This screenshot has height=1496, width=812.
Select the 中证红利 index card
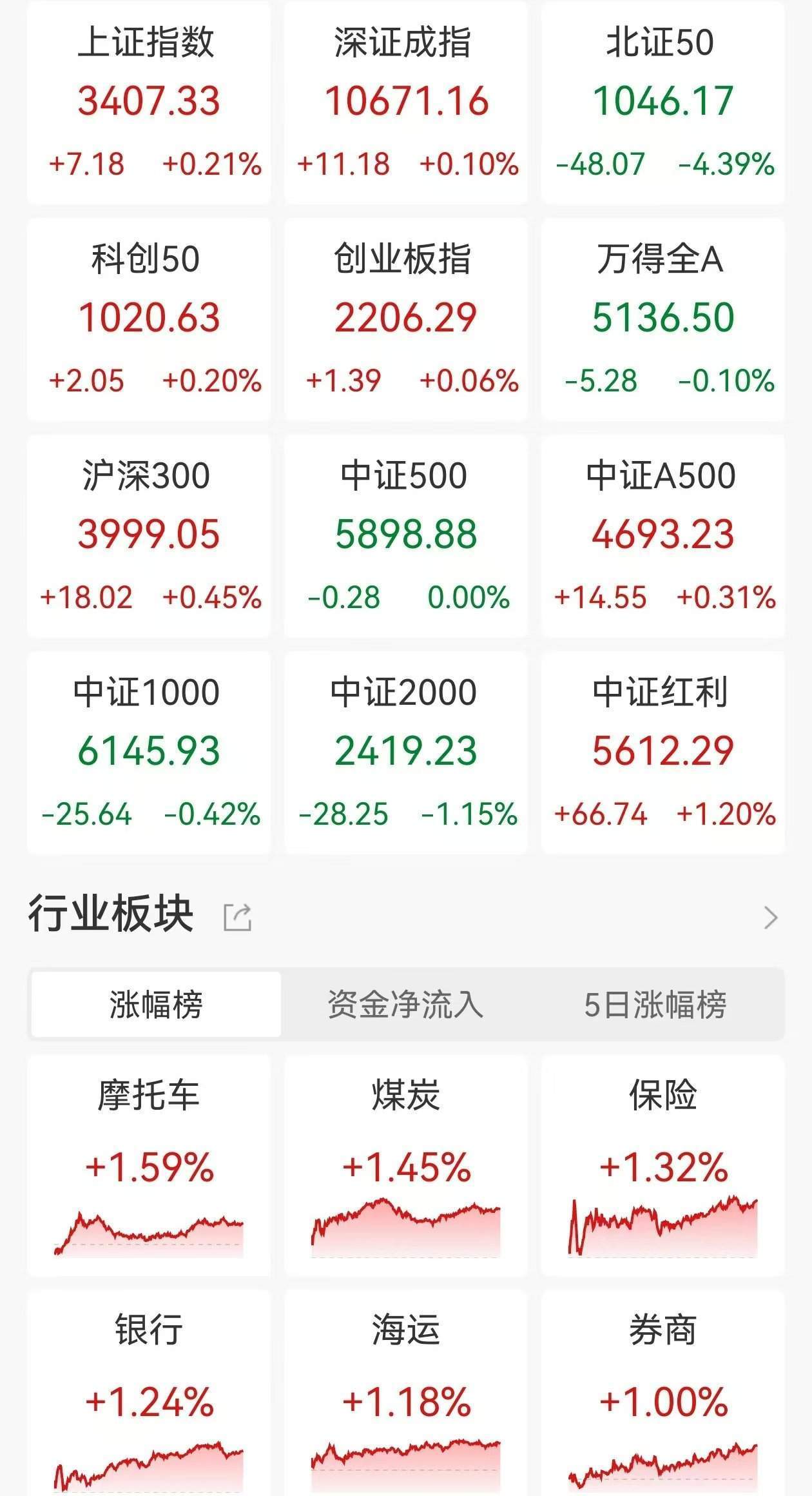[663, 754]
